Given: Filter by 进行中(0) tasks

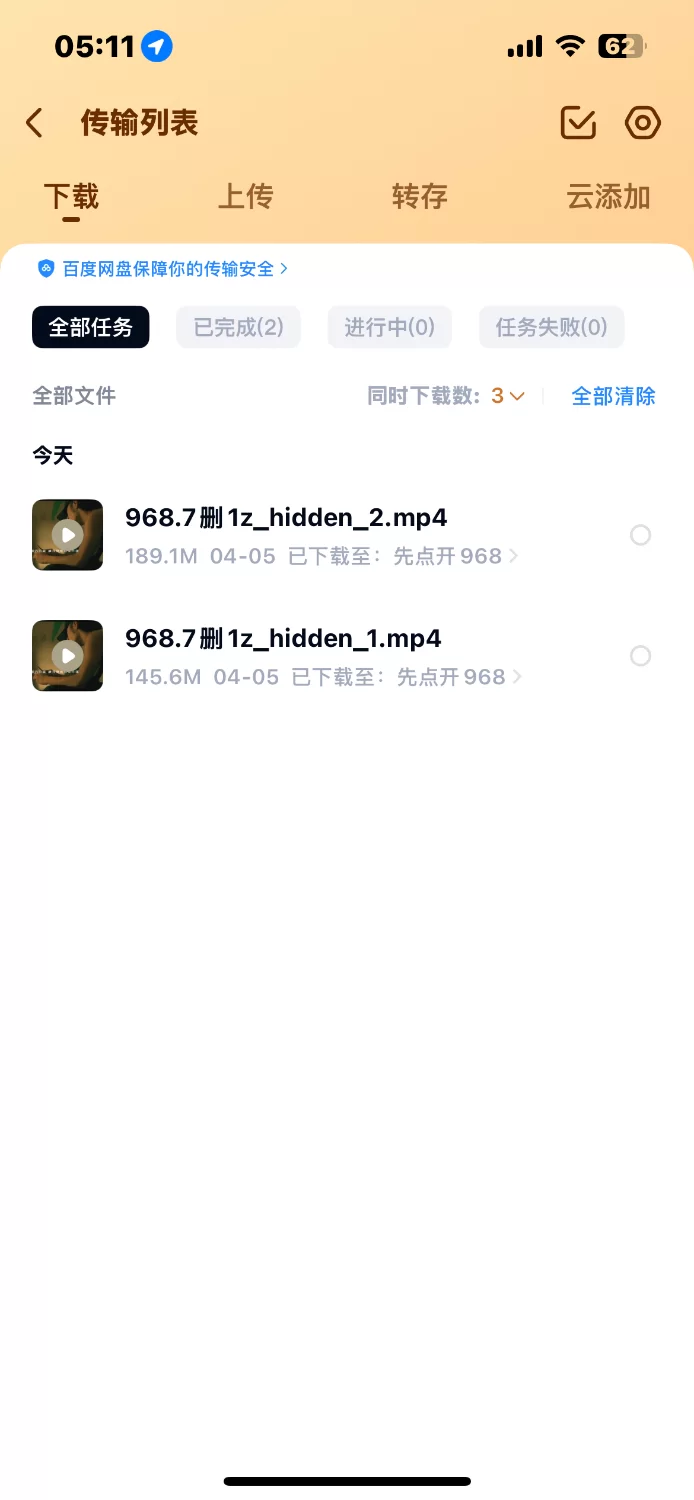Looking at the screenshot, I should pyautogui.click(x=389, y=327).
